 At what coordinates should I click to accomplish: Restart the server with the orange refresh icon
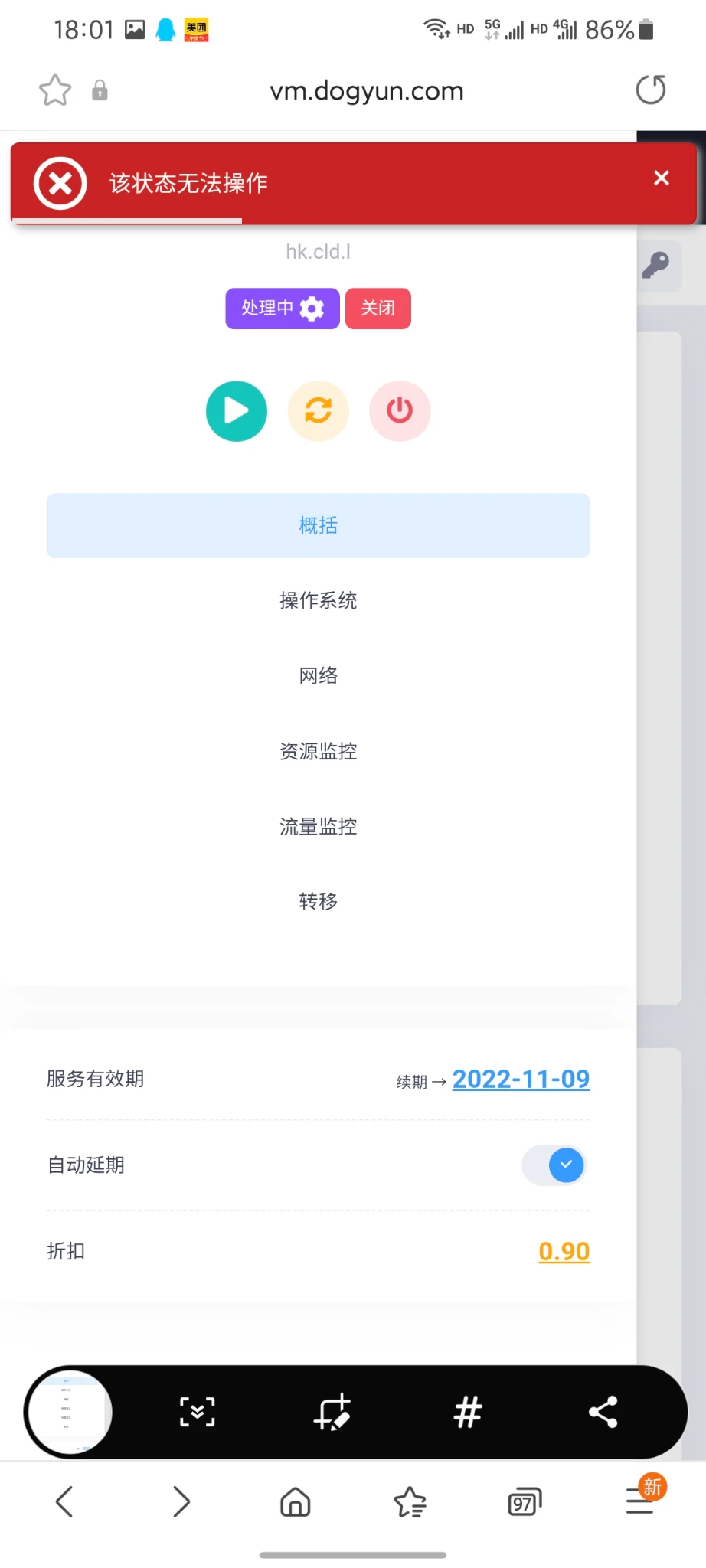pos(319,411)
